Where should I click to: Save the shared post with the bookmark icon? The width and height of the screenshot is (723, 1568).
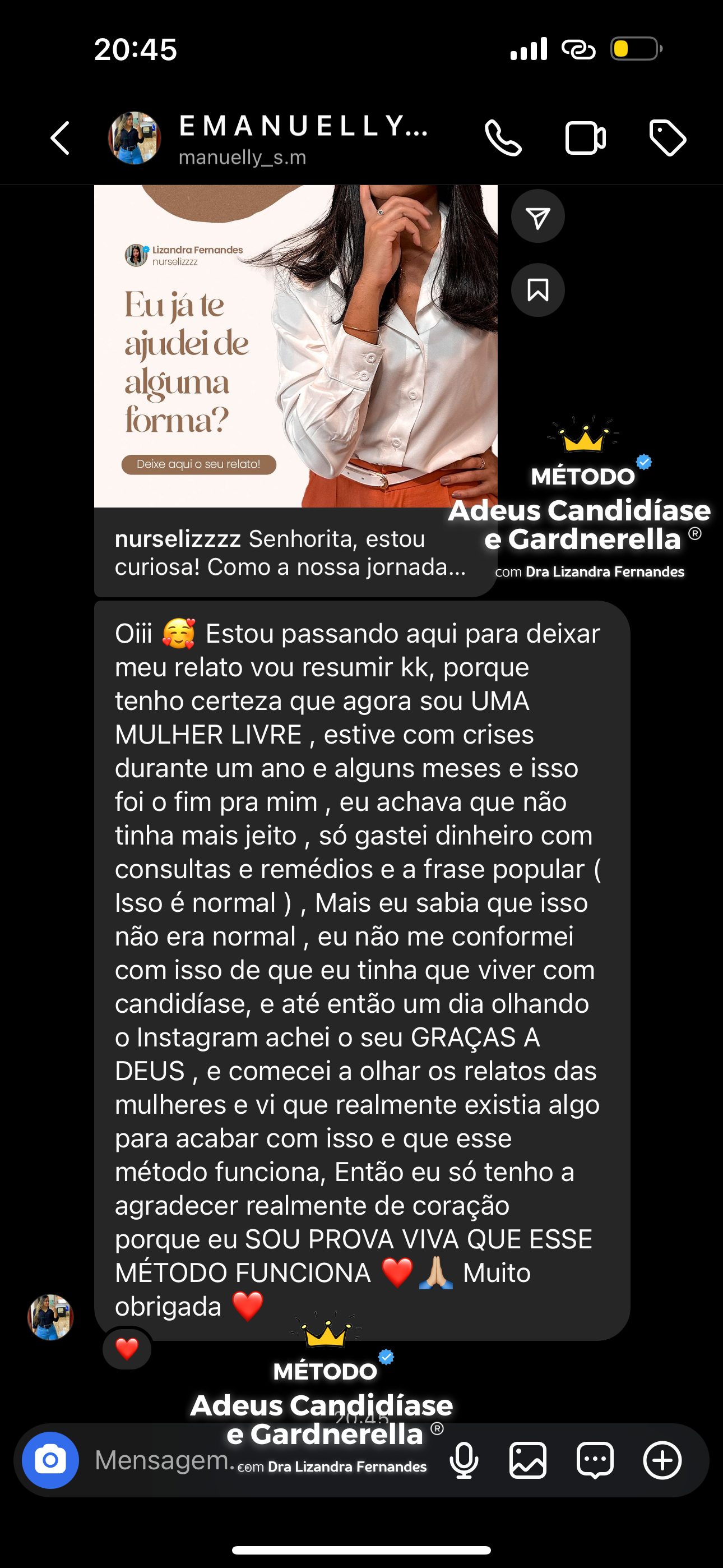537,290
